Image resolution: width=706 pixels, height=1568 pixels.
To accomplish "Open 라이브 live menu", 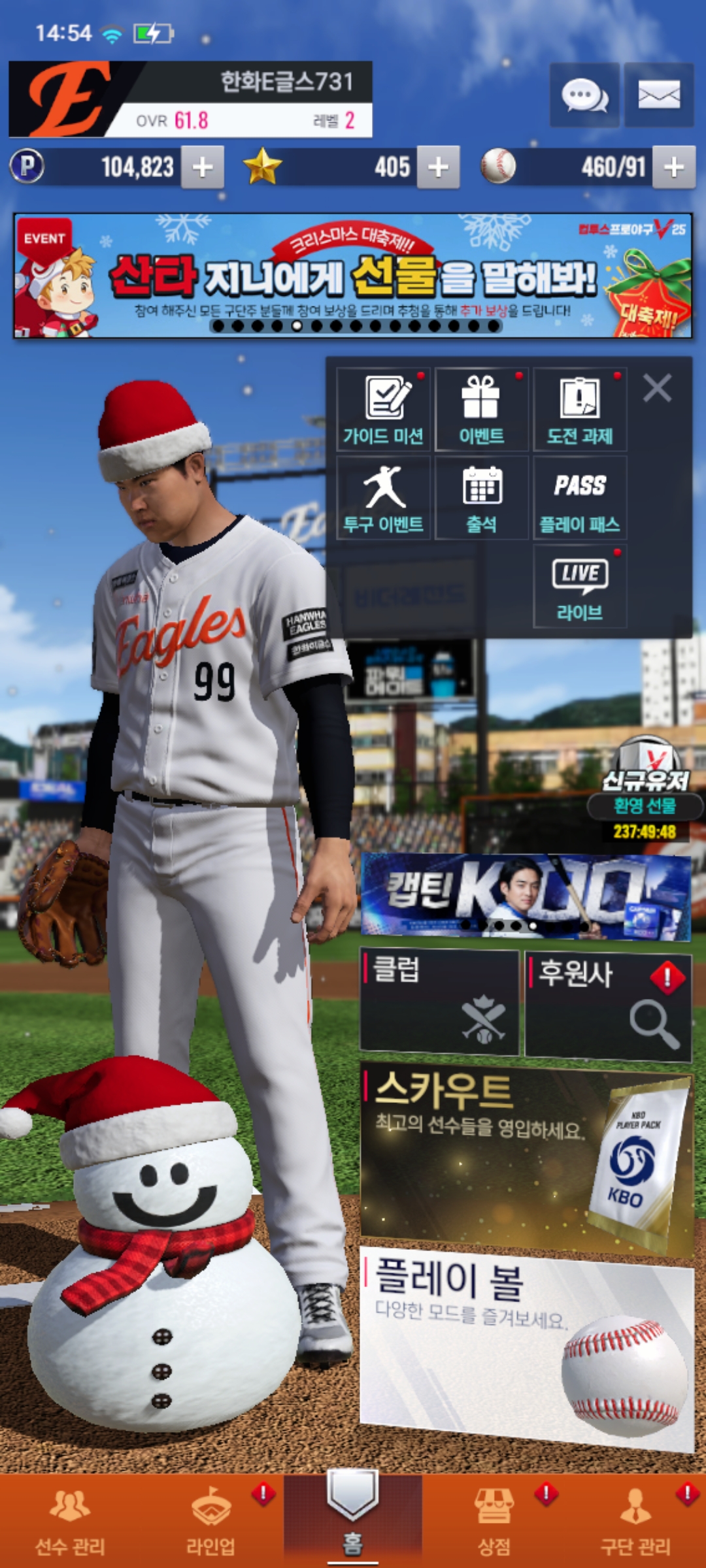I will 580,586.
